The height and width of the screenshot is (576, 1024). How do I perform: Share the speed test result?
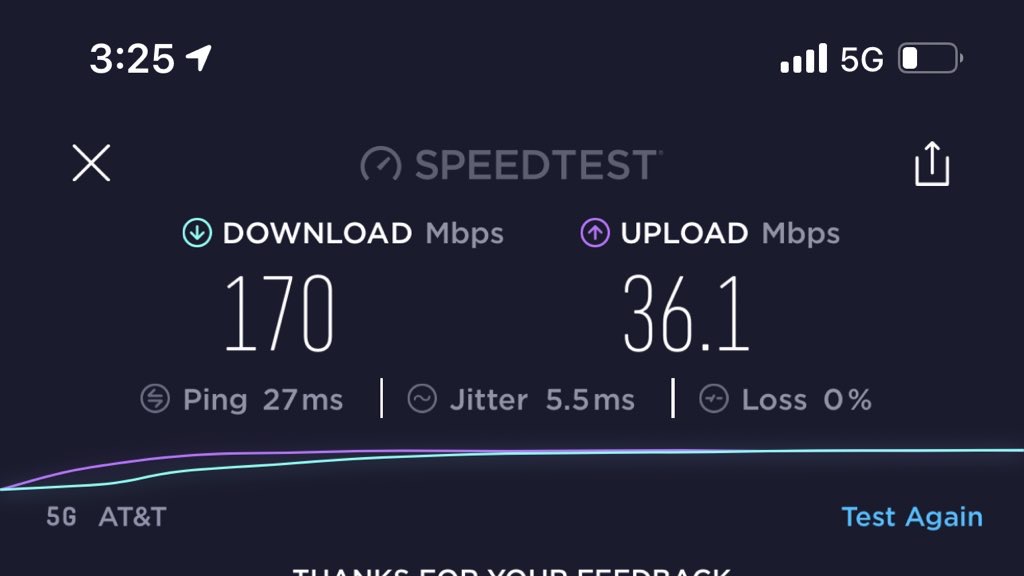coord(932,164)
